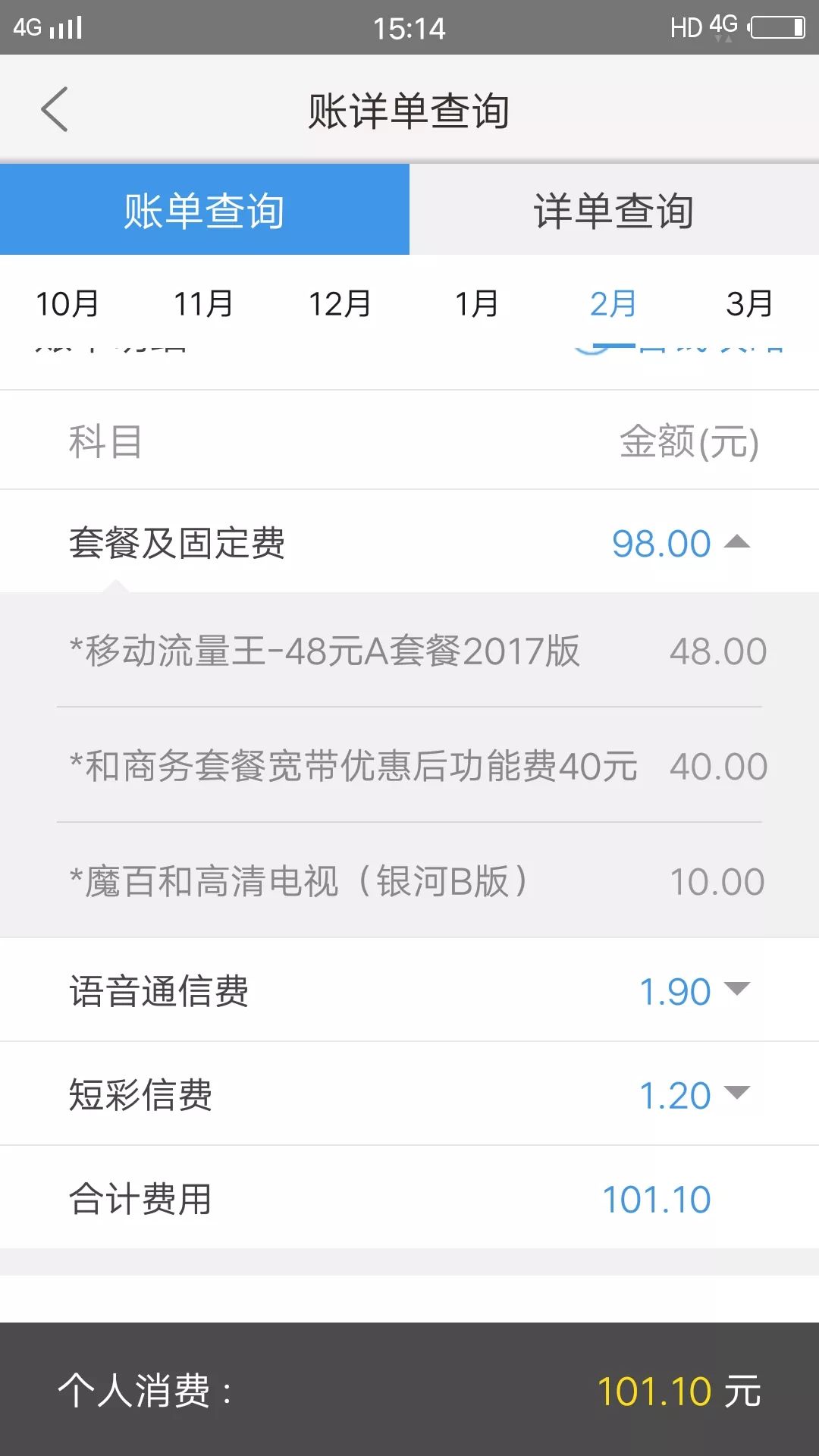This screenshot has width=819, height=1456.
Task: View the 10月 bill
Action: [x=67, y=304]
